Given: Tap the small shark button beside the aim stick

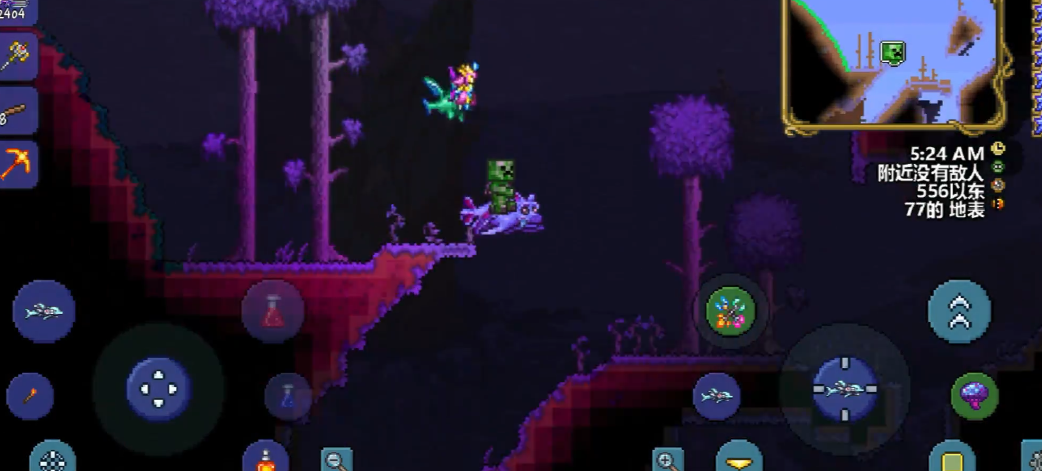Looking at the screenshot, I should tap(716, 396).
